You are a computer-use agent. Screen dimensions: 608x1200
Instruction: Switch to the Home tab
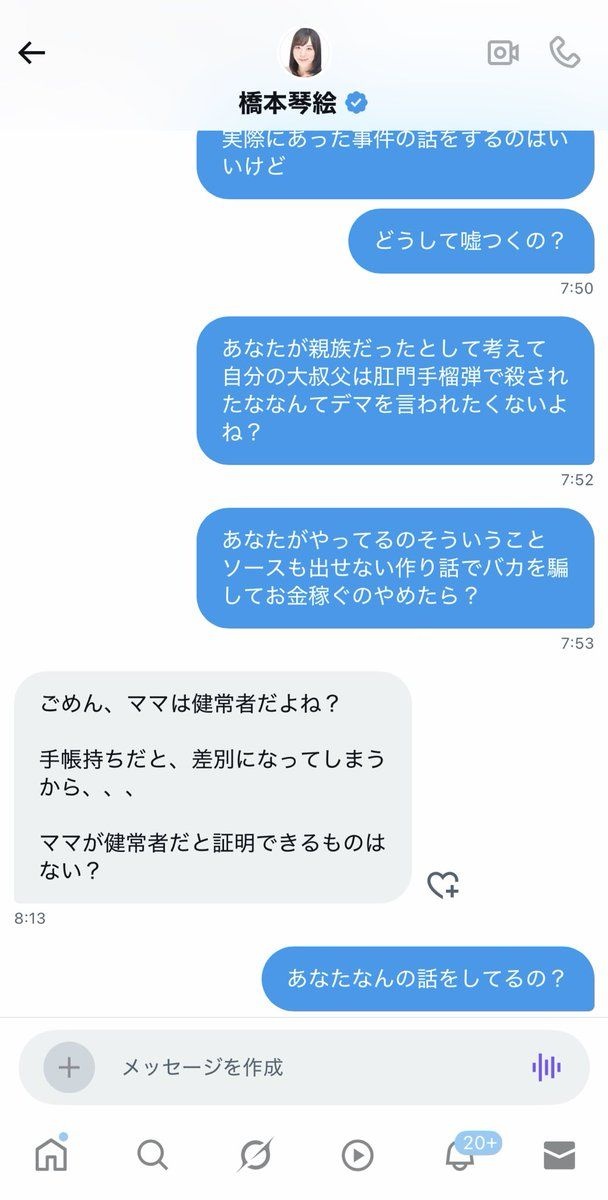(51, 1155)
